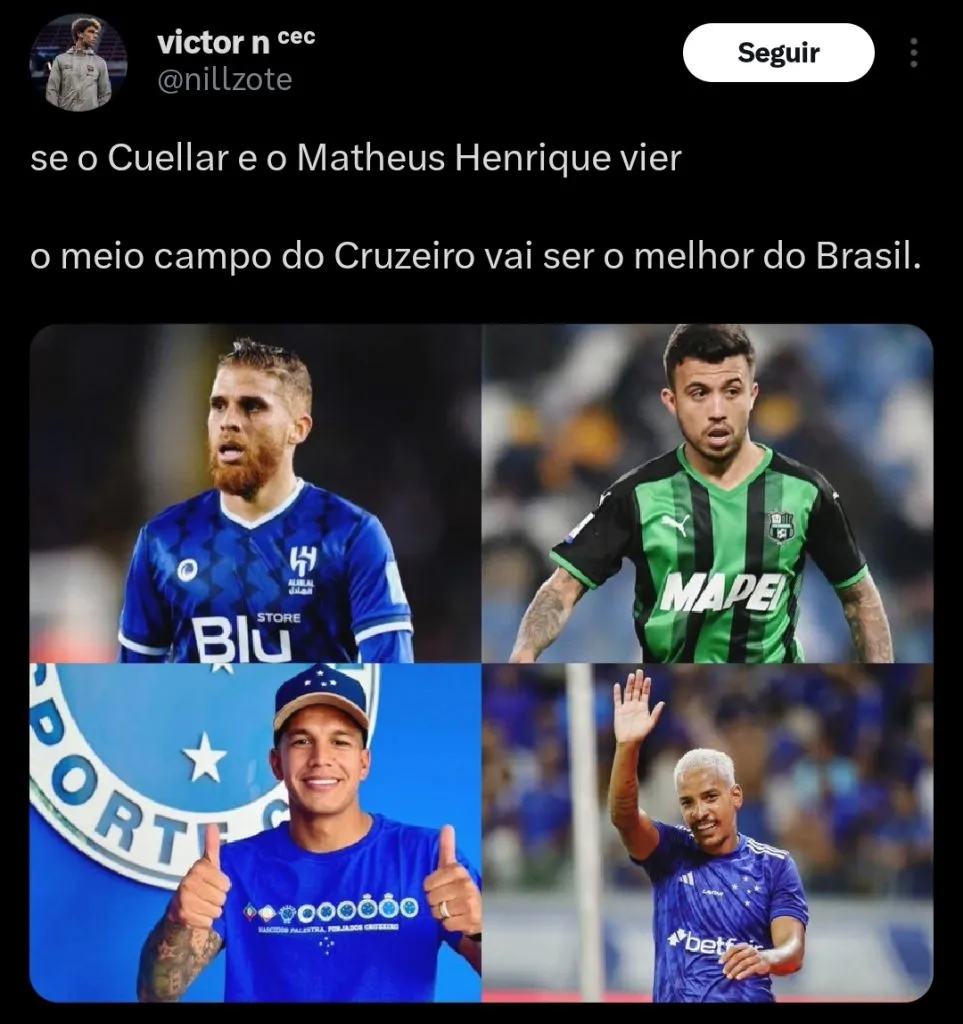Open the post's overflow menu
This screenshot has height=1024, width=963.
point(914,53)
